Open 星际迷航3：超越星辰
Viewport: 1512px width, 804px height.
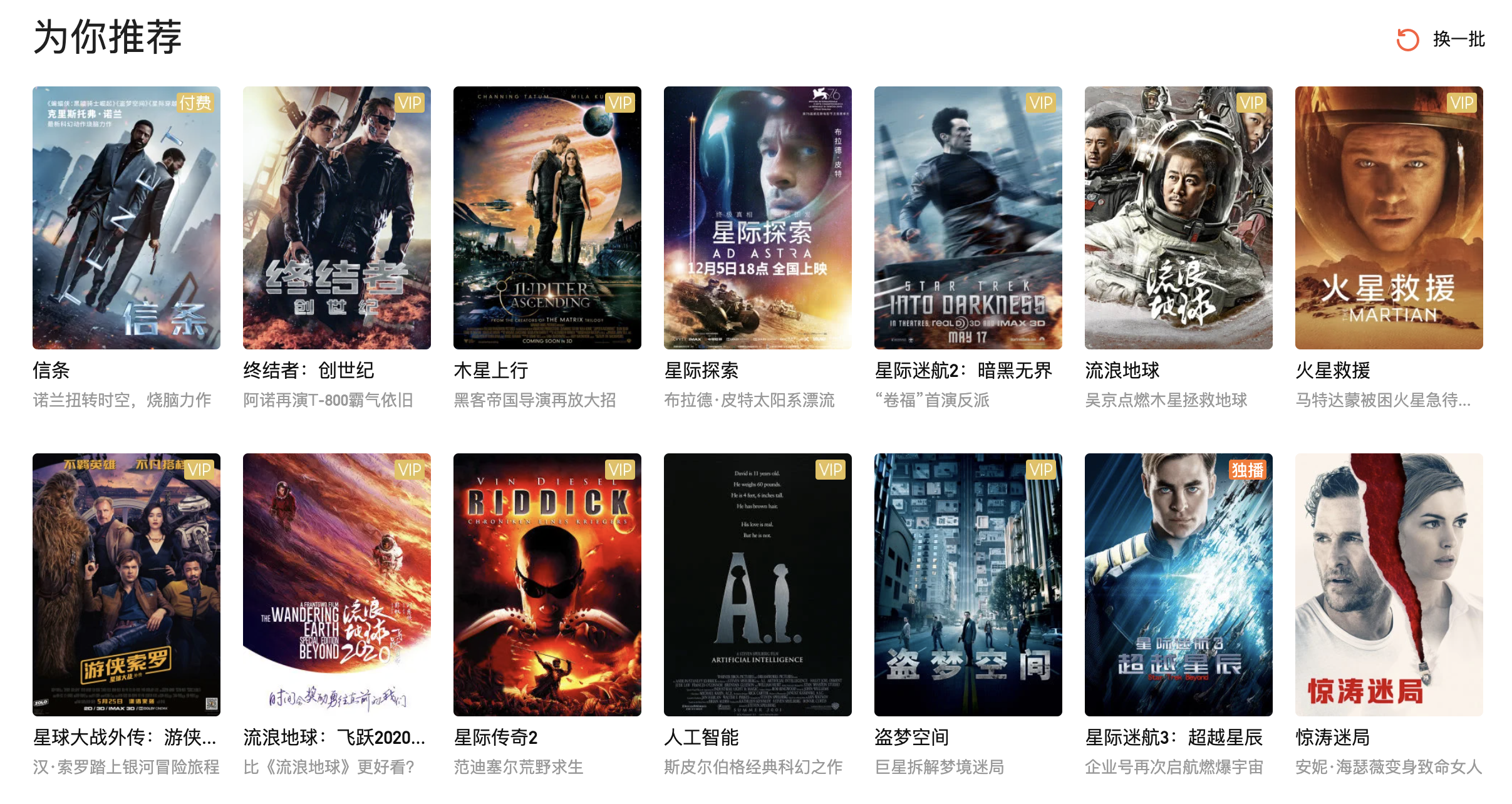[x=1179, y=585]
